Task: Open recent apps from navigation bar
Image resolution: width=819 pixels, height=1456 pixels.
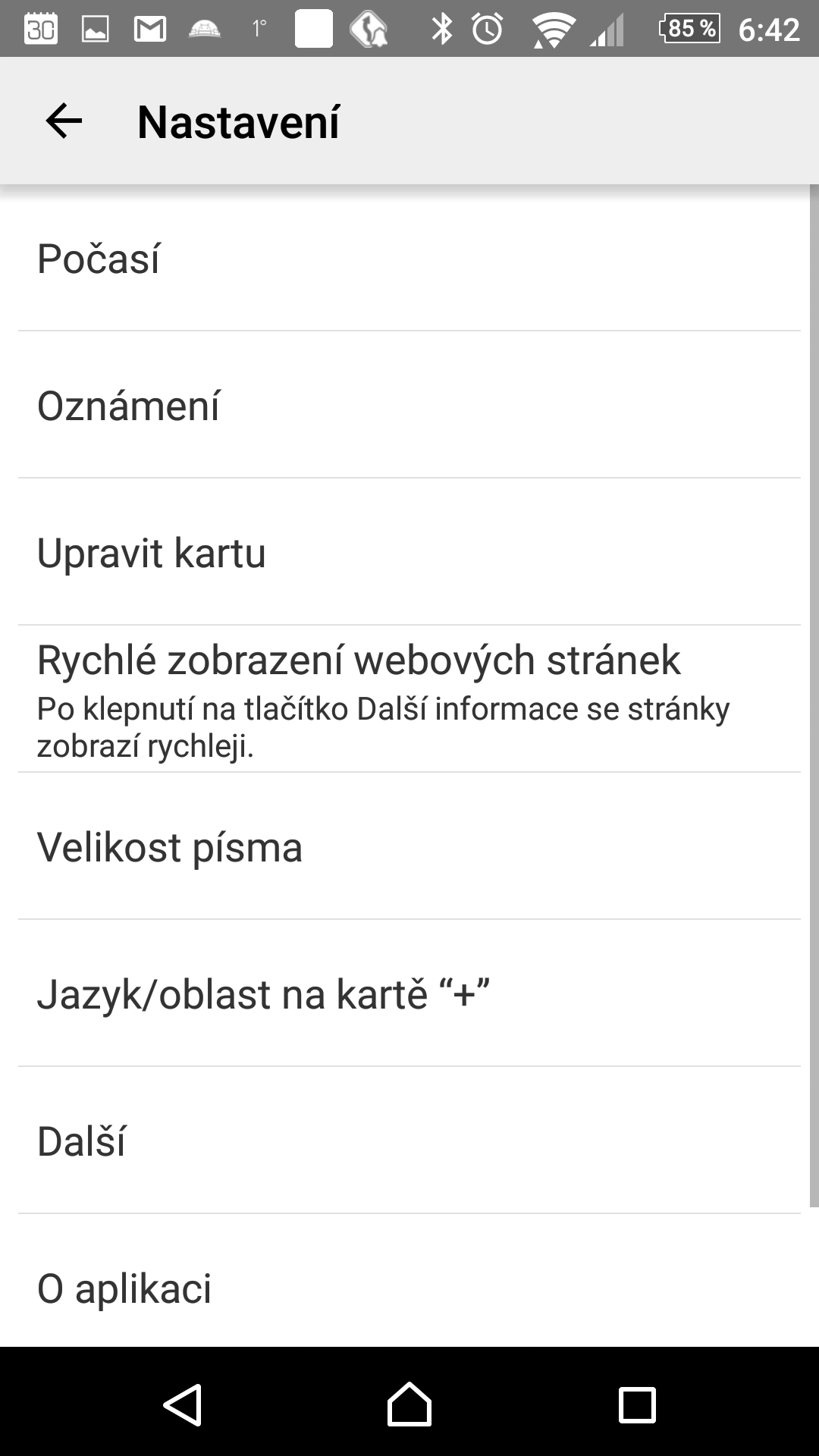Action: pos(637,1404)
